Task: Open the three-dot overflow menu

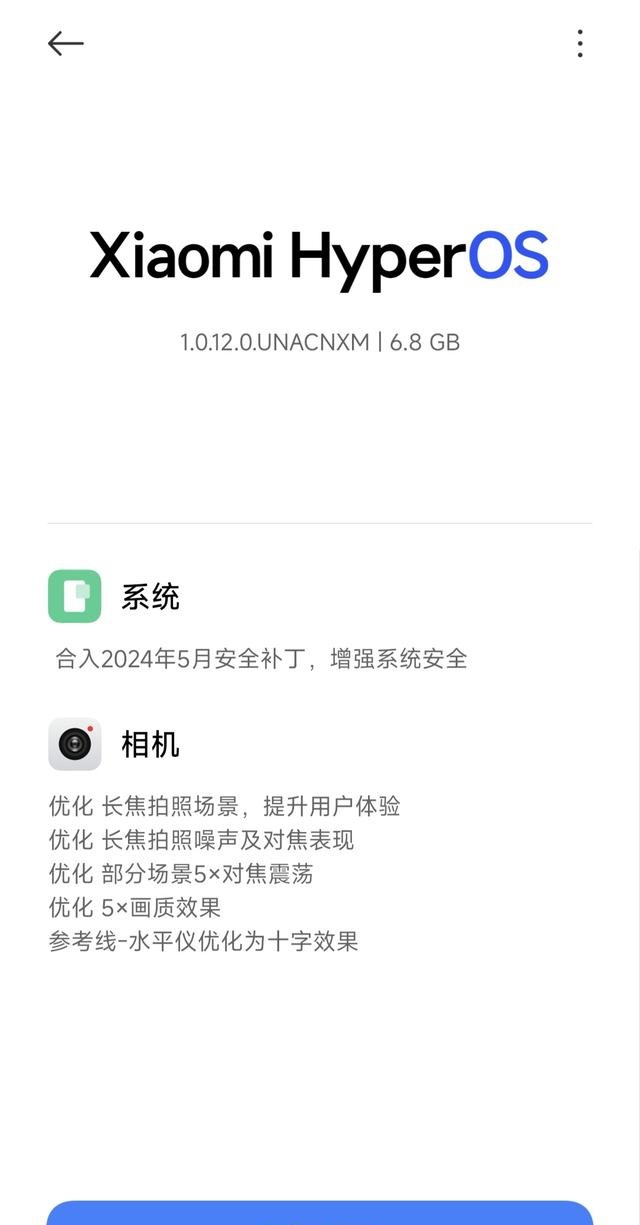Action: pyautogui.click(x=580, y=43)
